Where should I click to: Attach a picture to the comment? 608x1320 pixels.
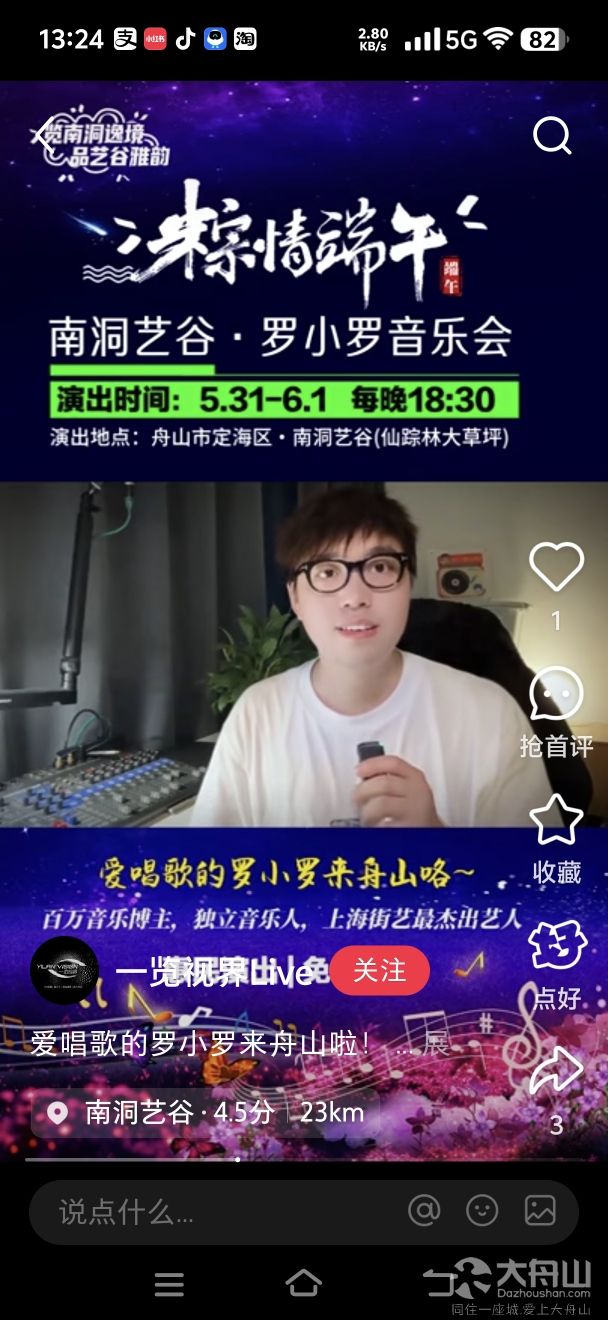(540, 1211)
